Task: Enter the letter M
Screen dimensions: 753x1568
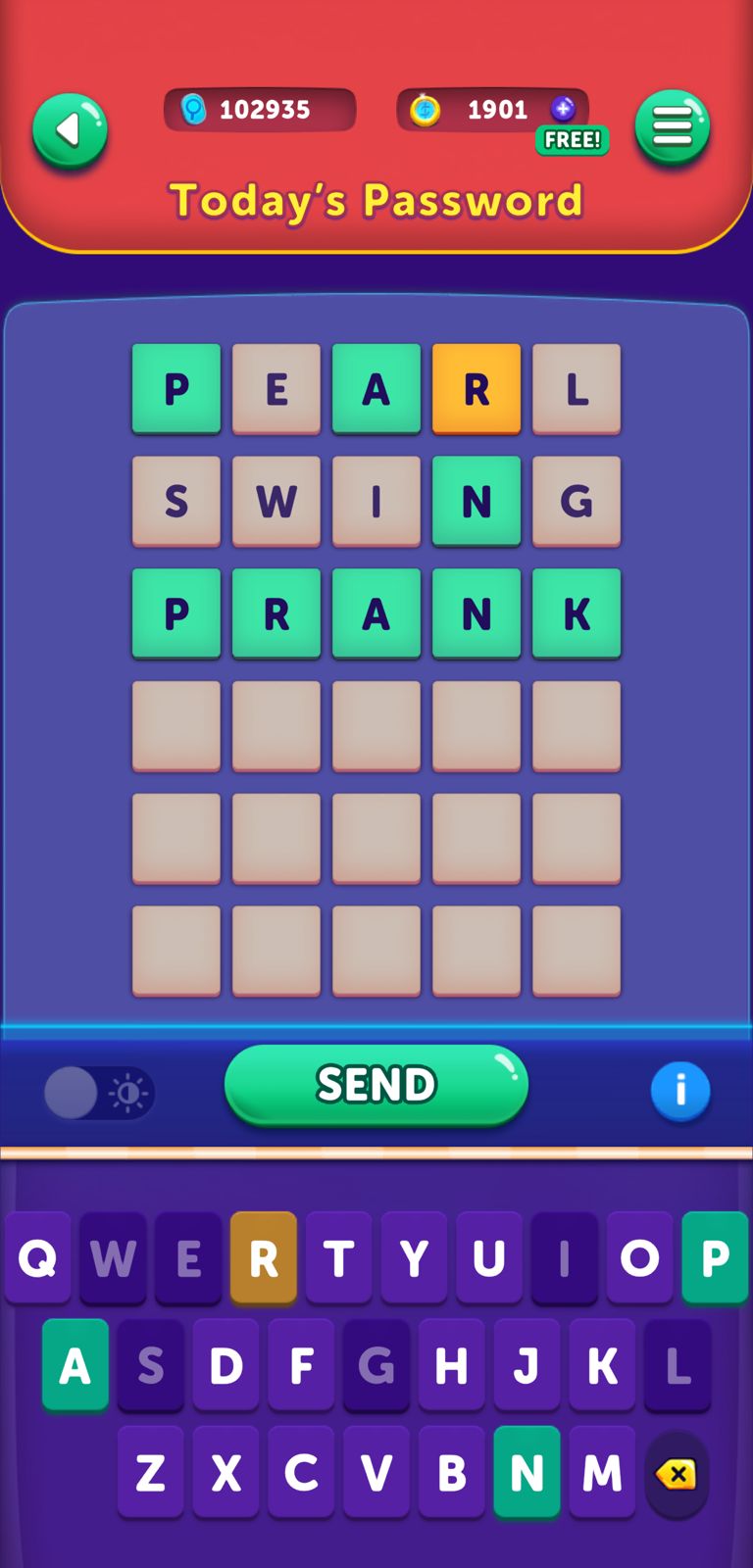Action: (602, 1471)
